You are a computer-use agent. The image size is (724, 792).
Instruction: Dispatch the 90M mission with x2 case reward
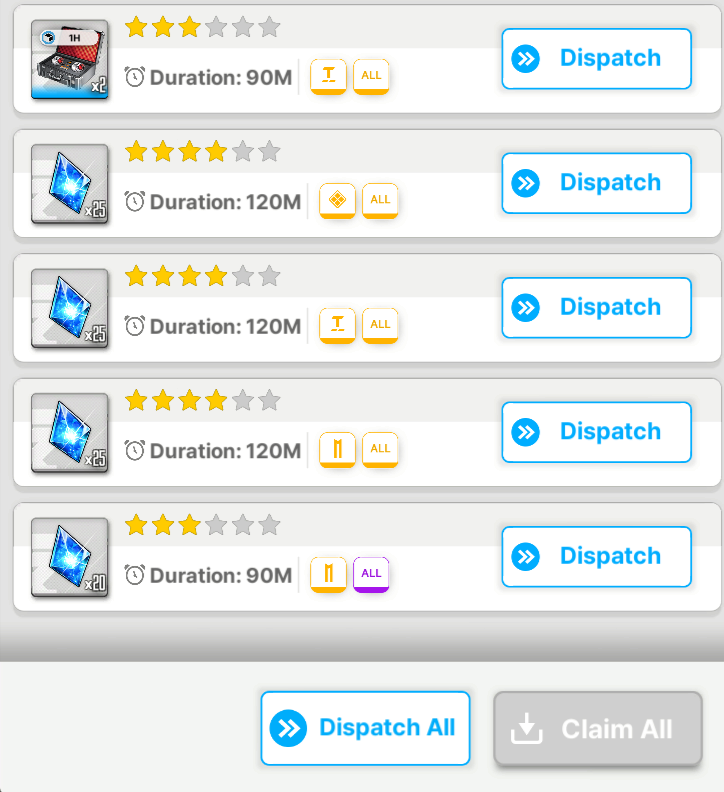(x=596, y=59)
